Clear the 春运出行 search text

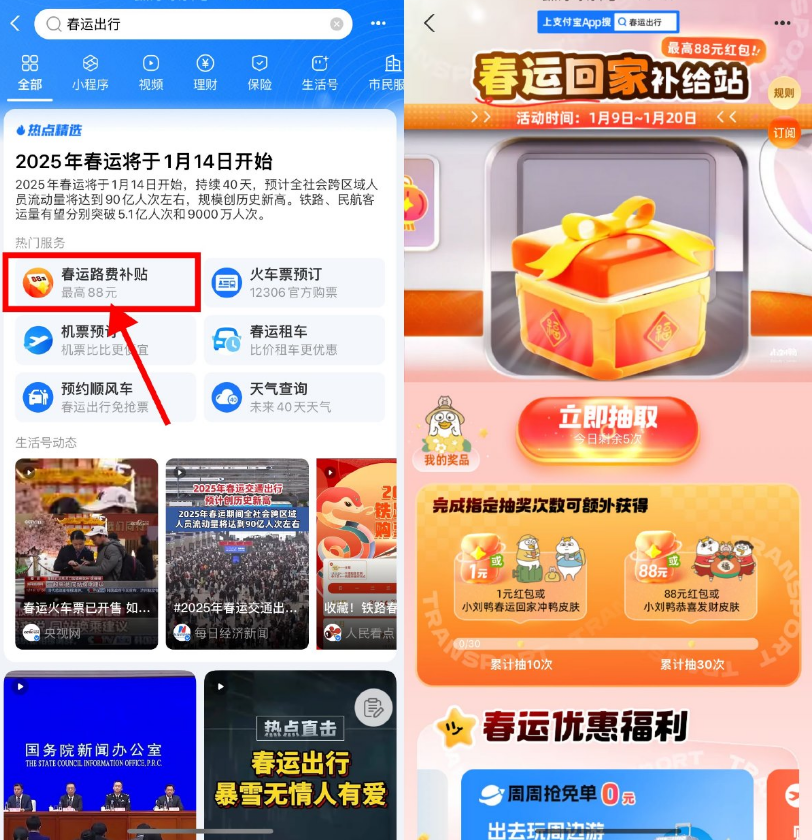[337, 24]
